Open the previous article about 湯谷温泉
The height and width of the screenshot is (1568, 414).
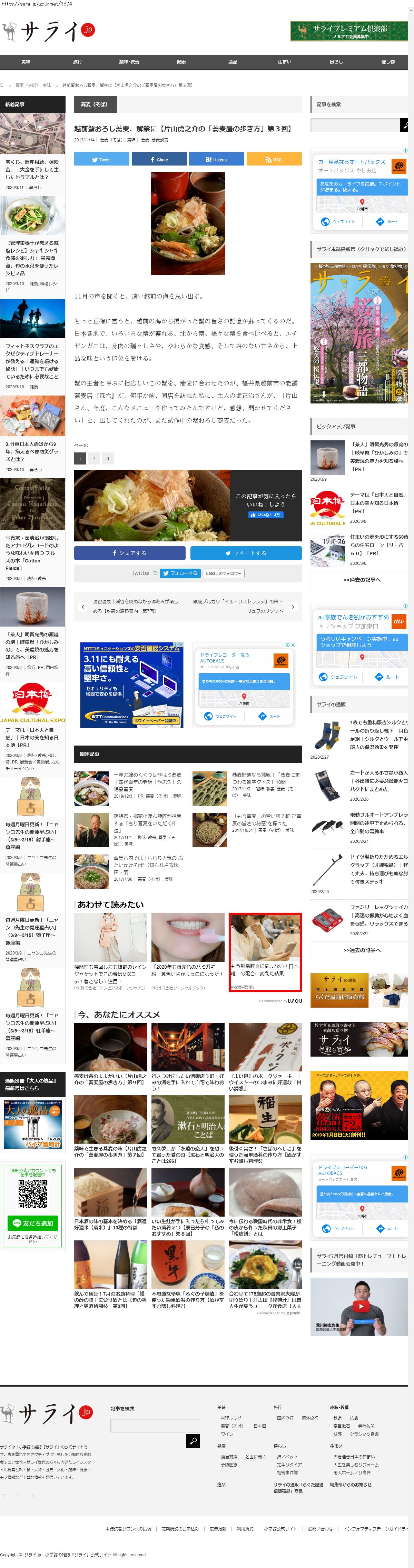tap(130, 606)
